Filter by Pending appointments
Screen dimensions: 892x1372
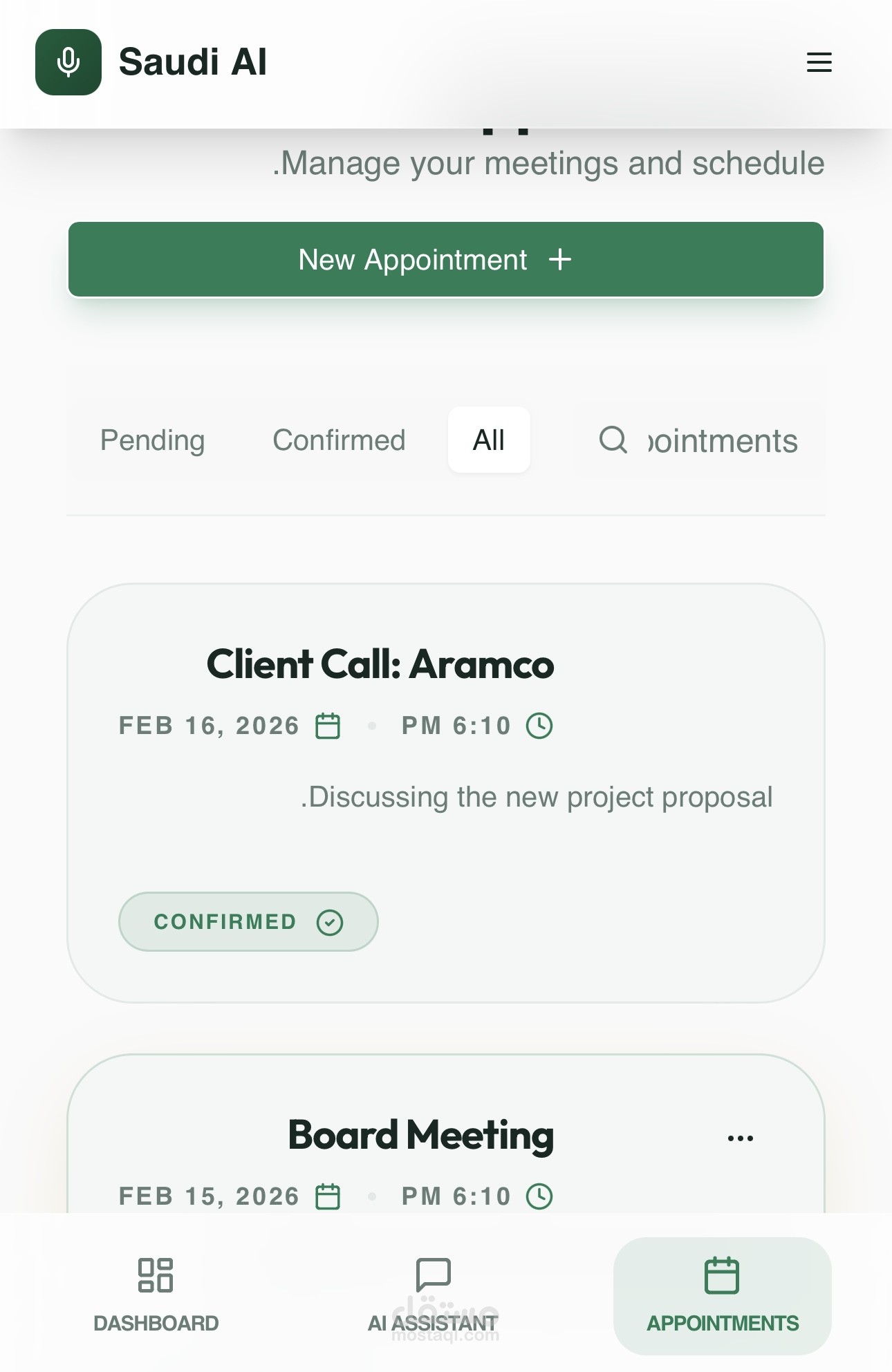[153, 440]
